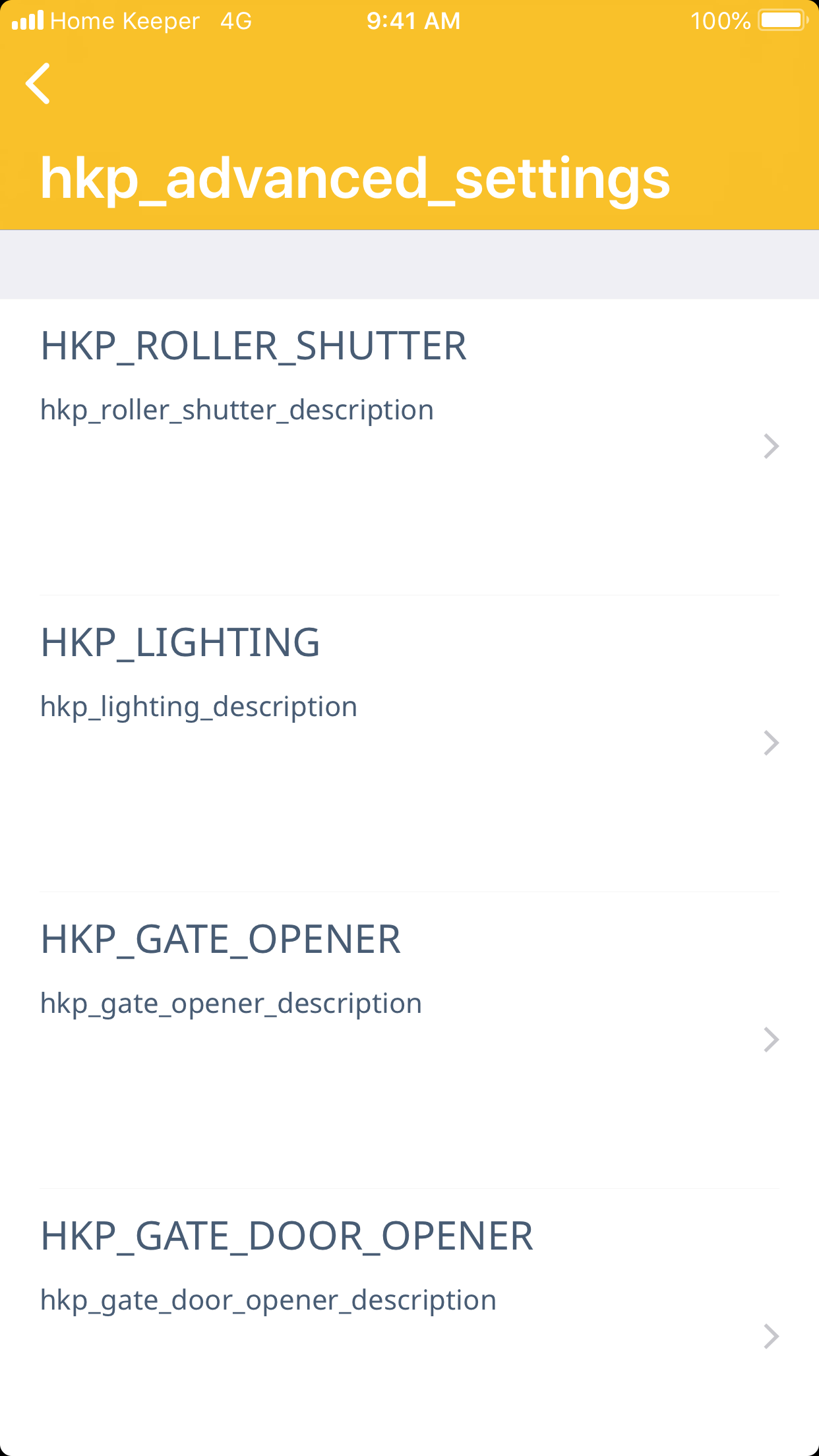Open HKP_LIGHTING settings
The width and height of the screenshot is (819, 1456).
point(409,743)
